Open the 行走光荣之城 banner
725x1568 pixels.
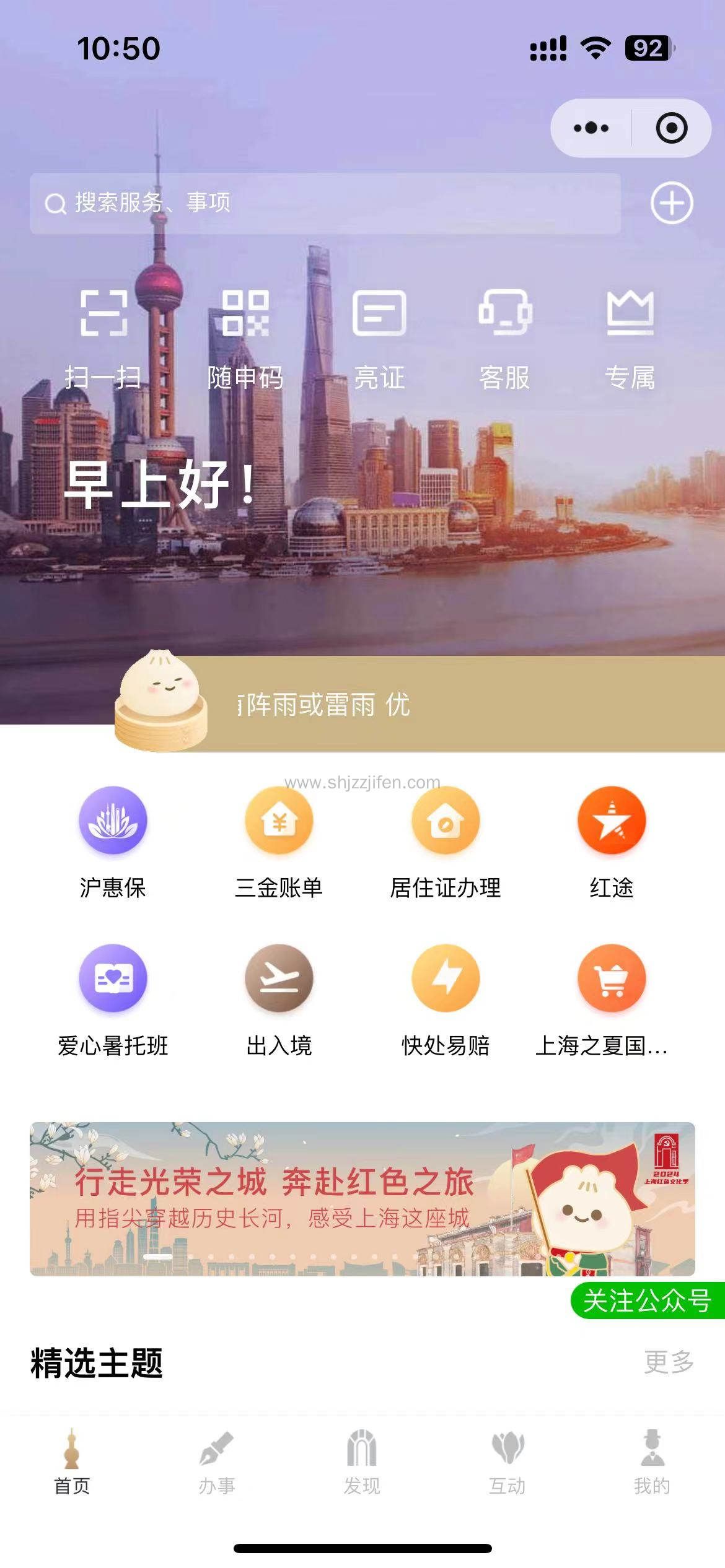click(362, 1198)
